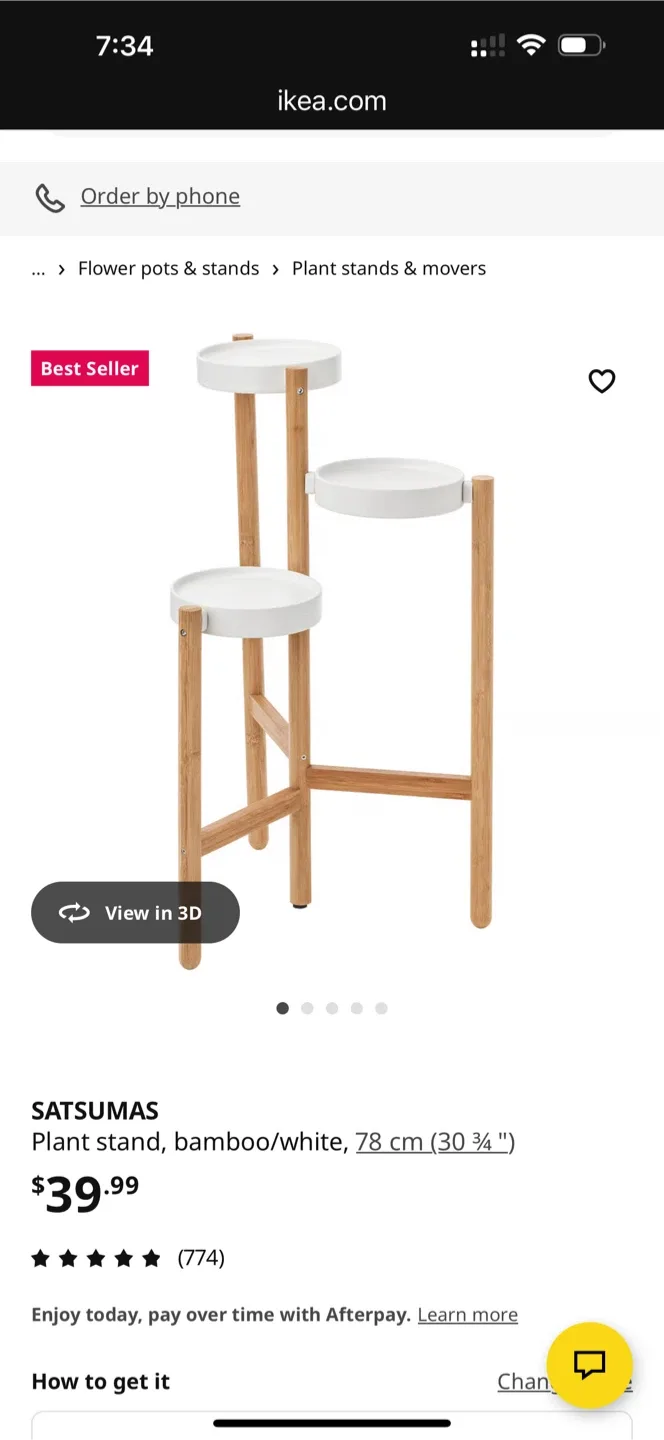Go to Plant stands & movers category
This screenshot has height=1440, width=664.
pyautogui.click(x=388, y=269)
